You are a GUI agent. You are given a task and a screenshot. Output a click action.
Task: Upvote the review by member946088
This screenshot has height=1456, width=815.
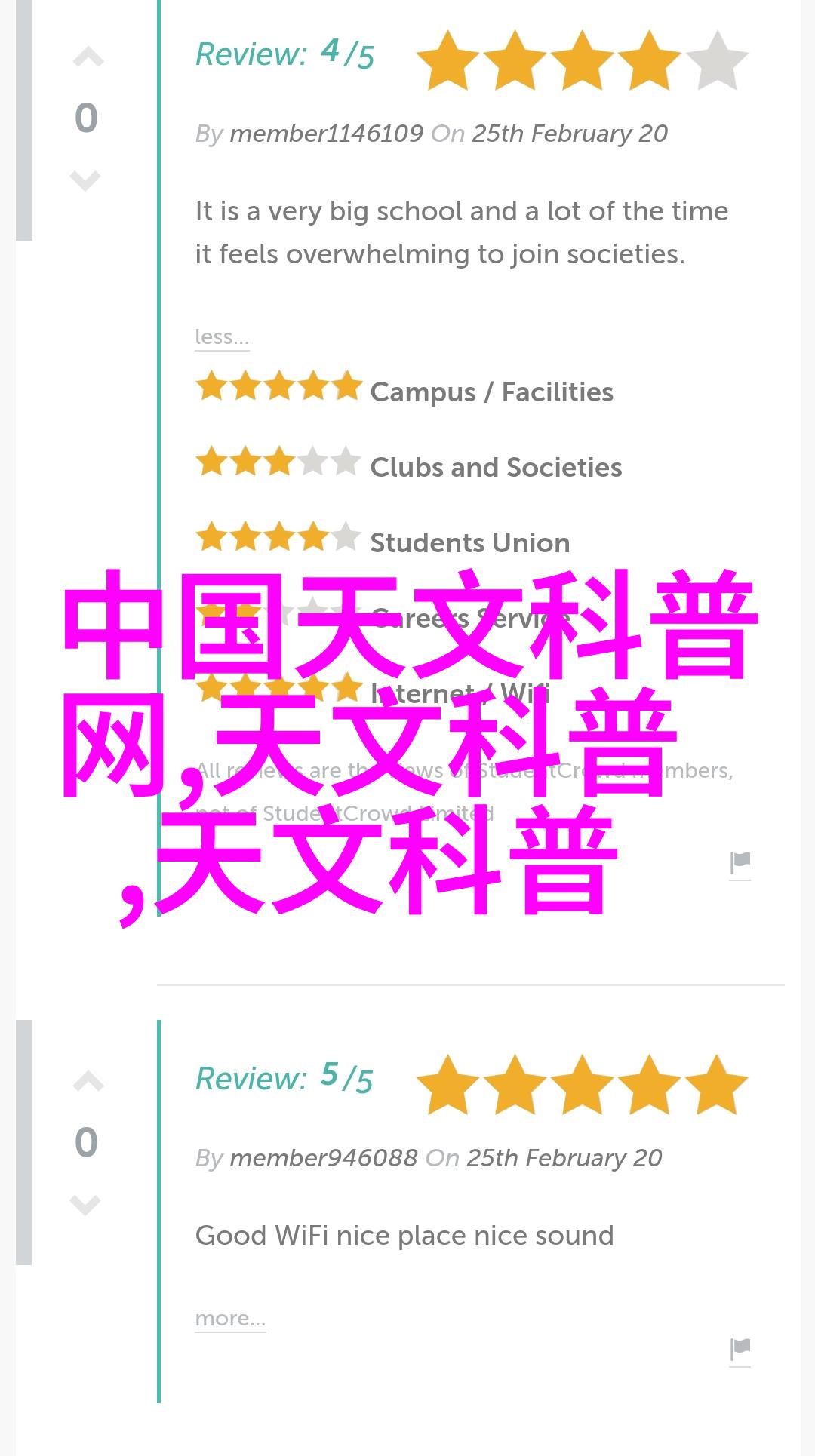(x=88, y=1083)
